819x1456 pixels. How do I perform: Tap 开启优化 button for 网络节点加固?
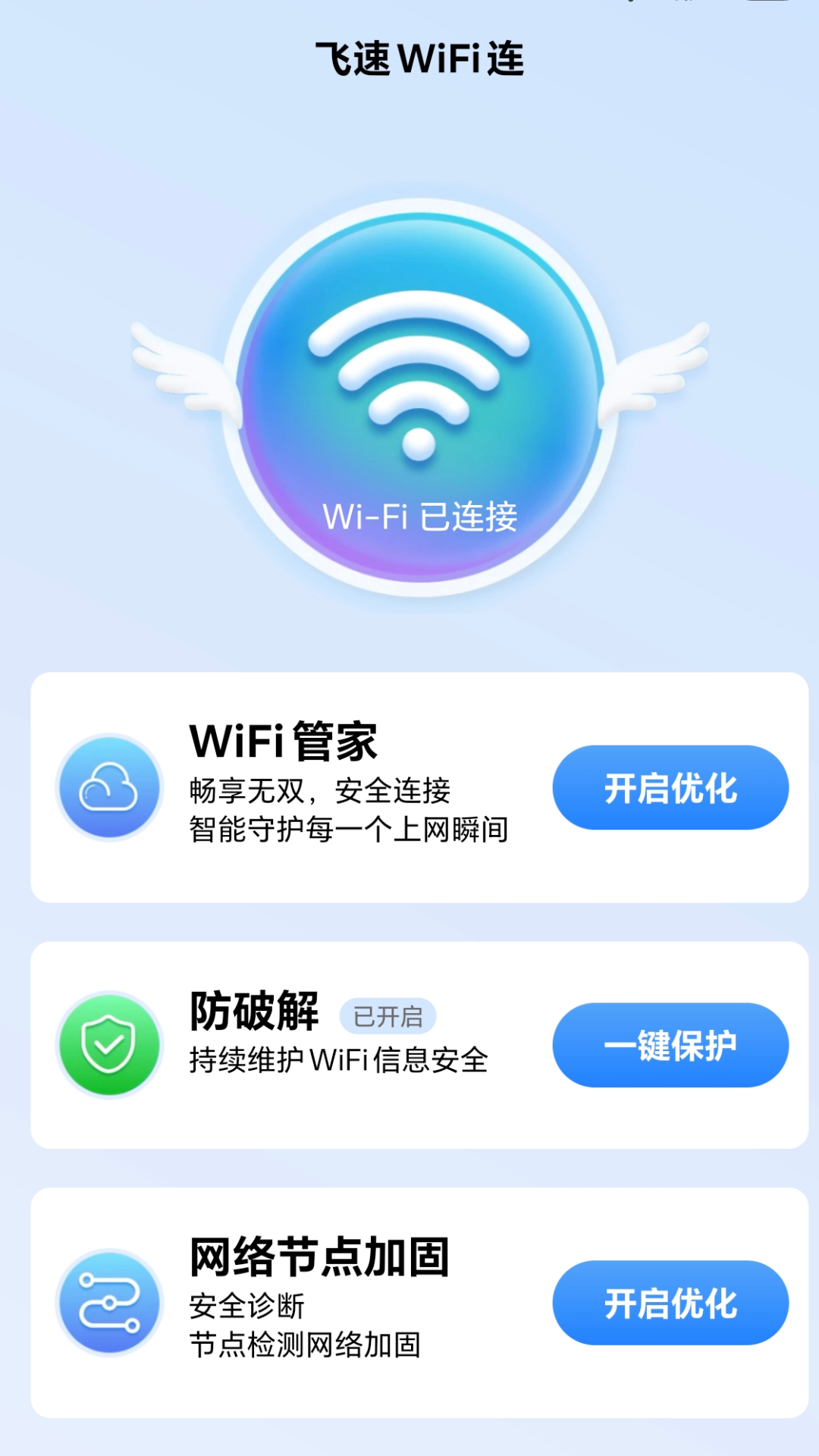(x=670, y=1303)
